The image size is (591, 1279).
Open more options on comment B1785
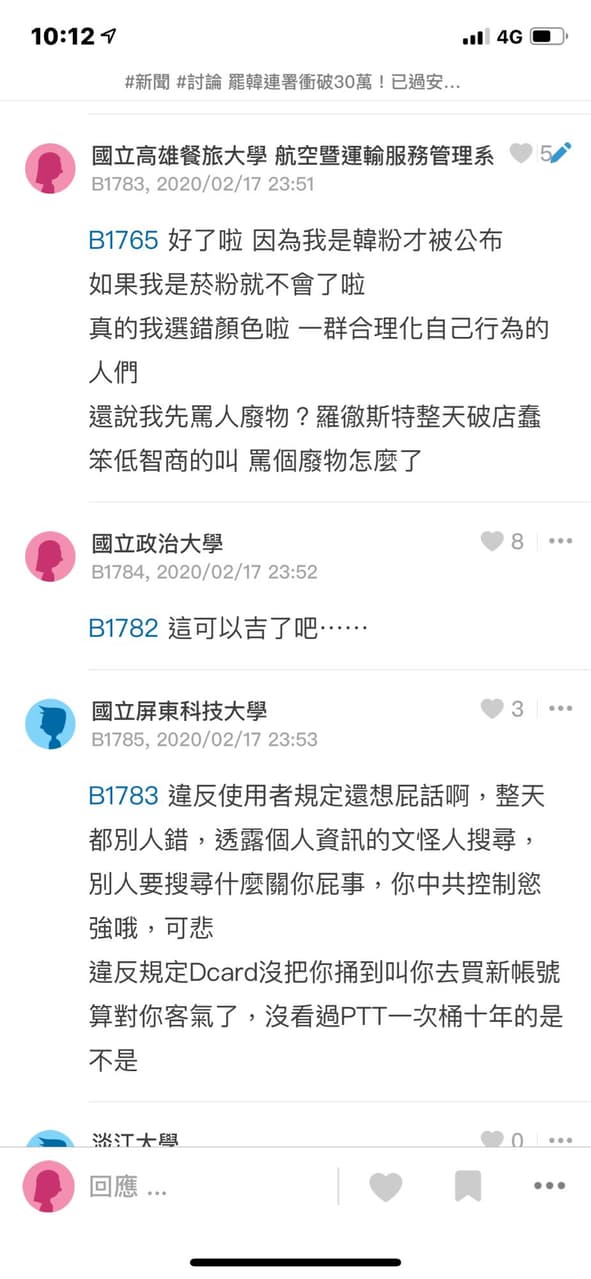pos(561,709)
